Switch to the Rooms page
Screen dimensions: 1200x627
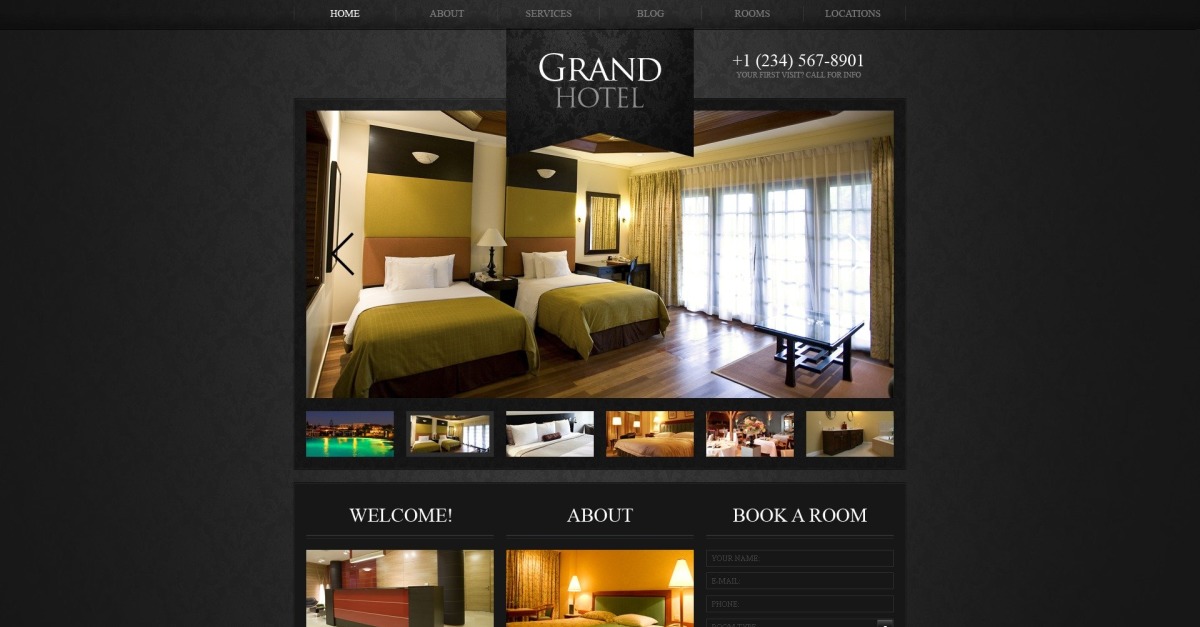coord(752,14)
